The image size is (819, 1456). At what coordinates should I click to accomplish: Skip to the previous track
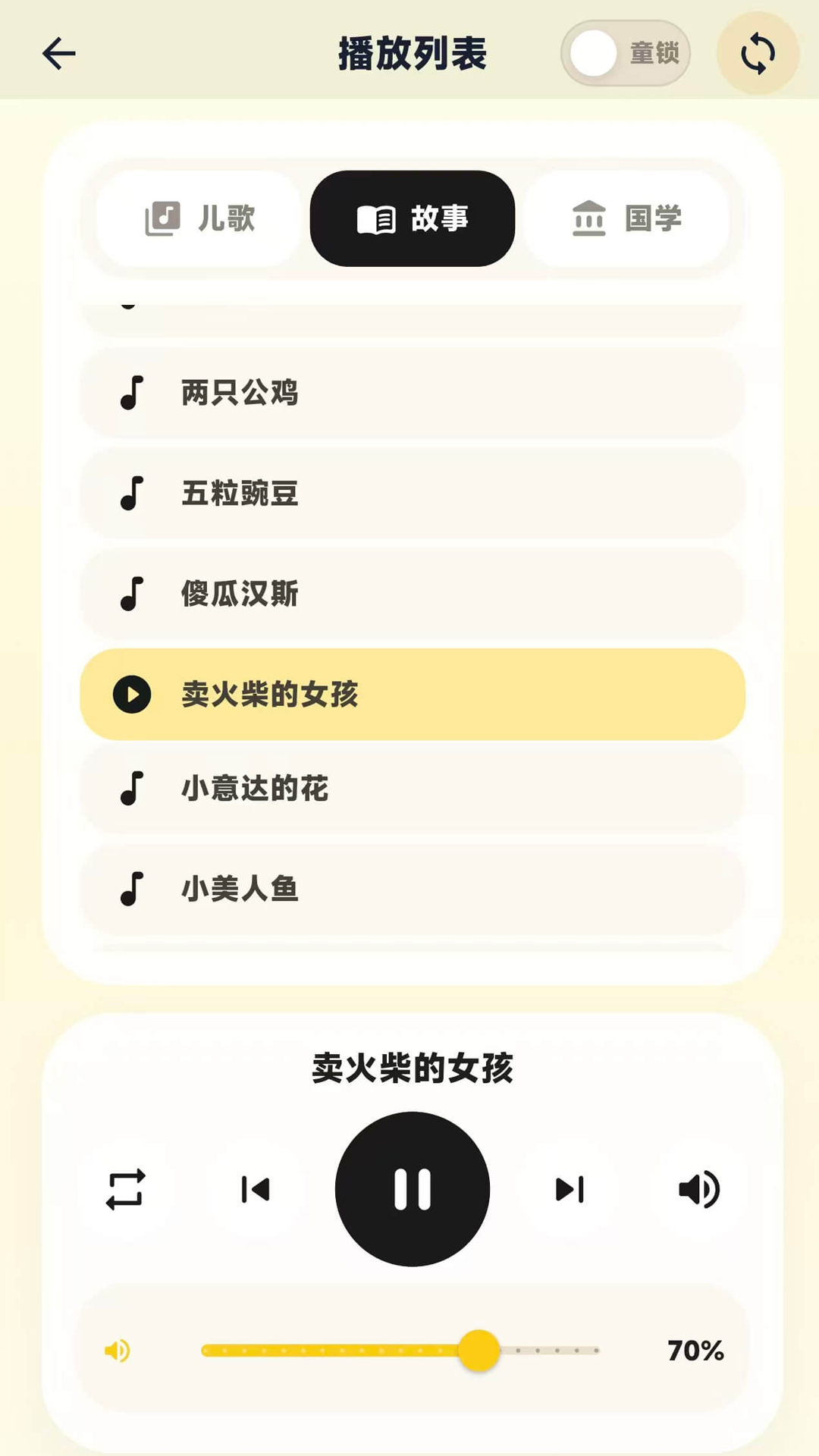click(256, 1189)
